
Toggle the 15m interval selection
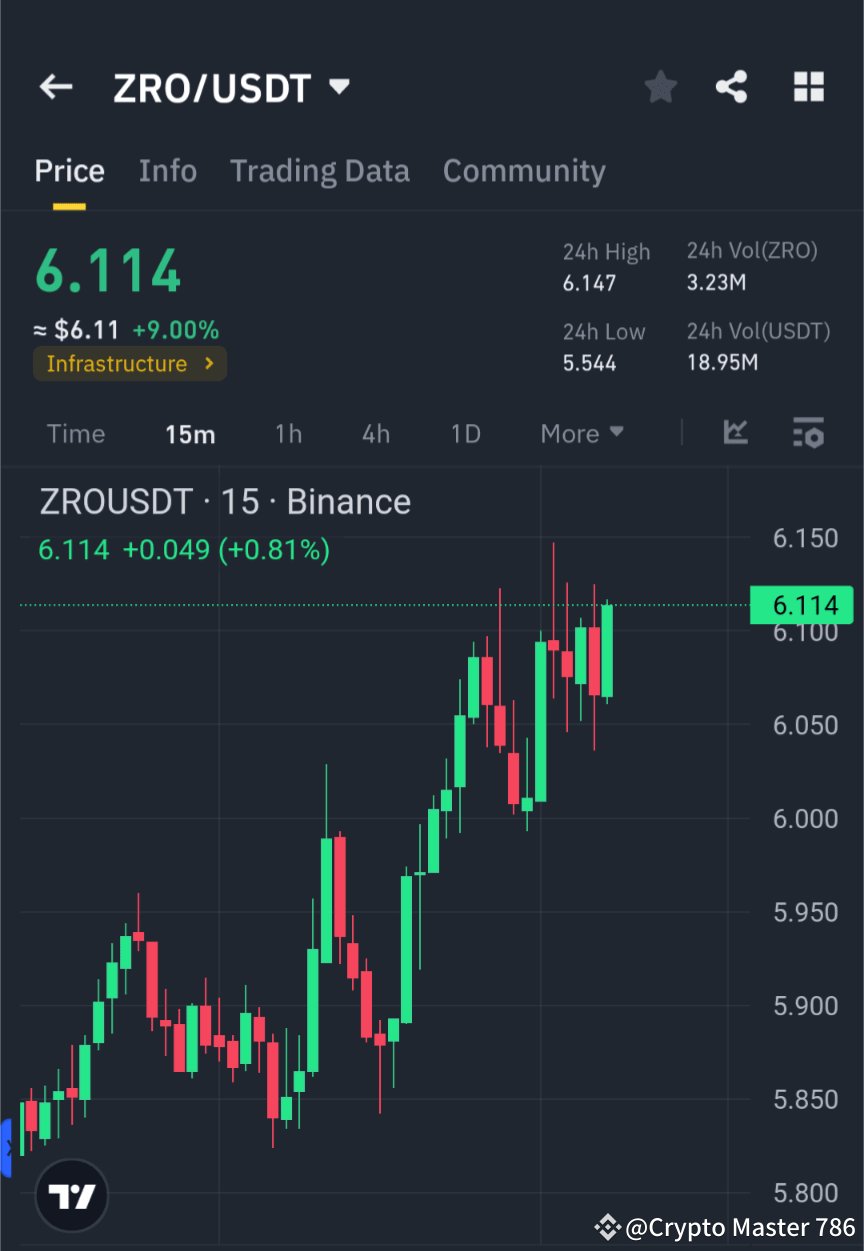click(190, 433)
